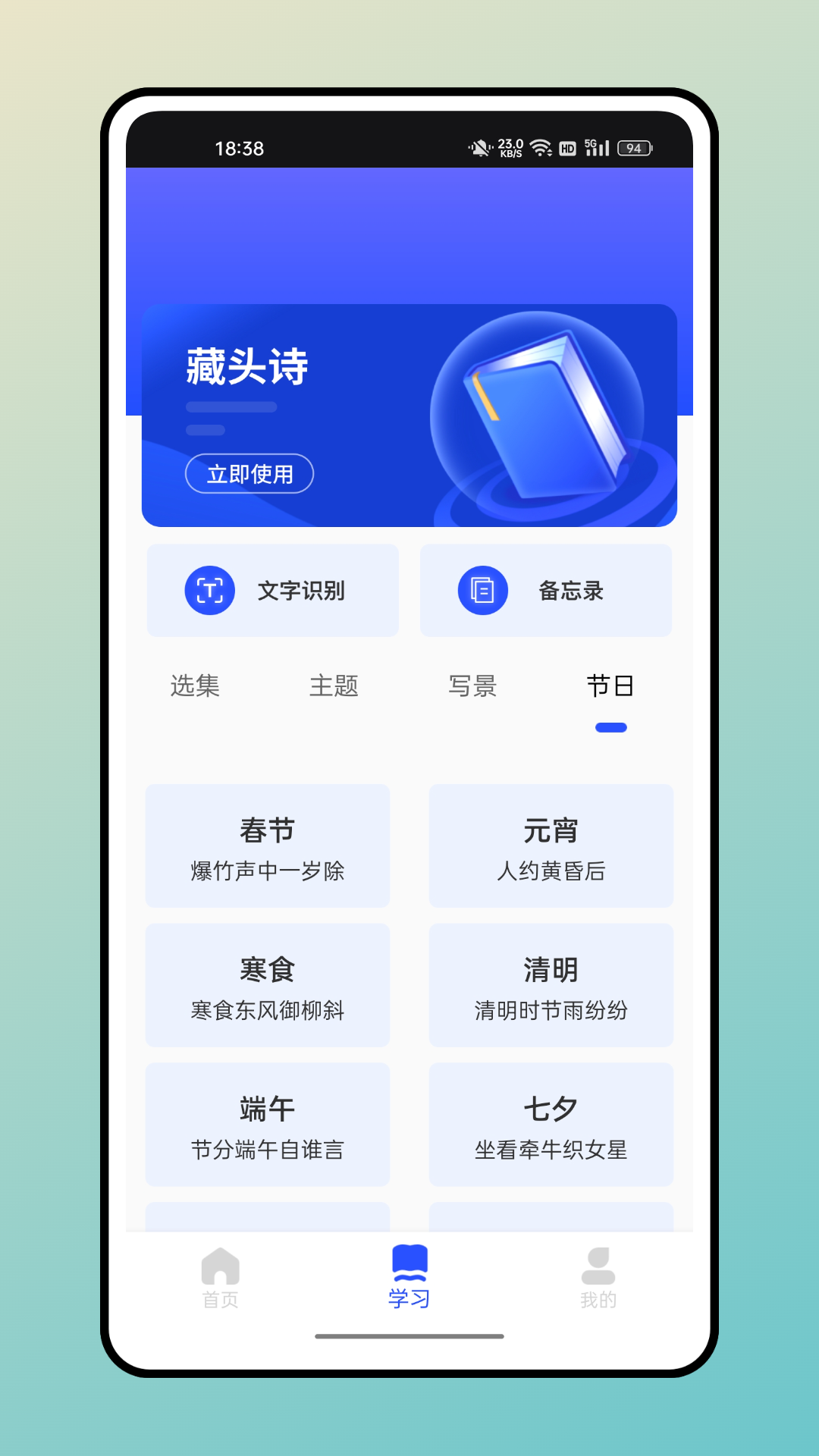Open the 写景 category tab
Viewport: 819px width, 1456px height.
(472, 686)
